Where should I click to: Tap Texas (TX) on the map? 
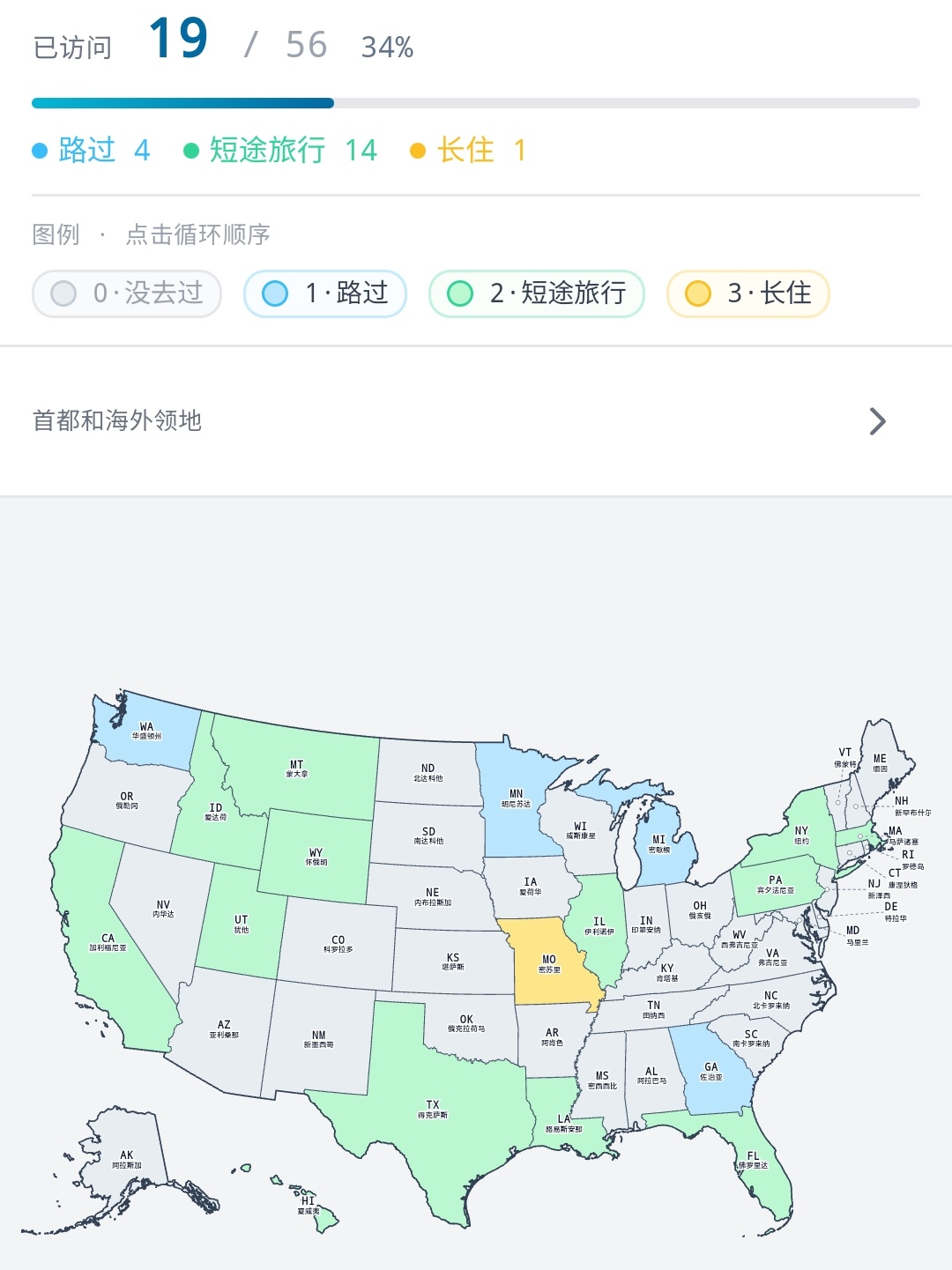coord(432,1109)
